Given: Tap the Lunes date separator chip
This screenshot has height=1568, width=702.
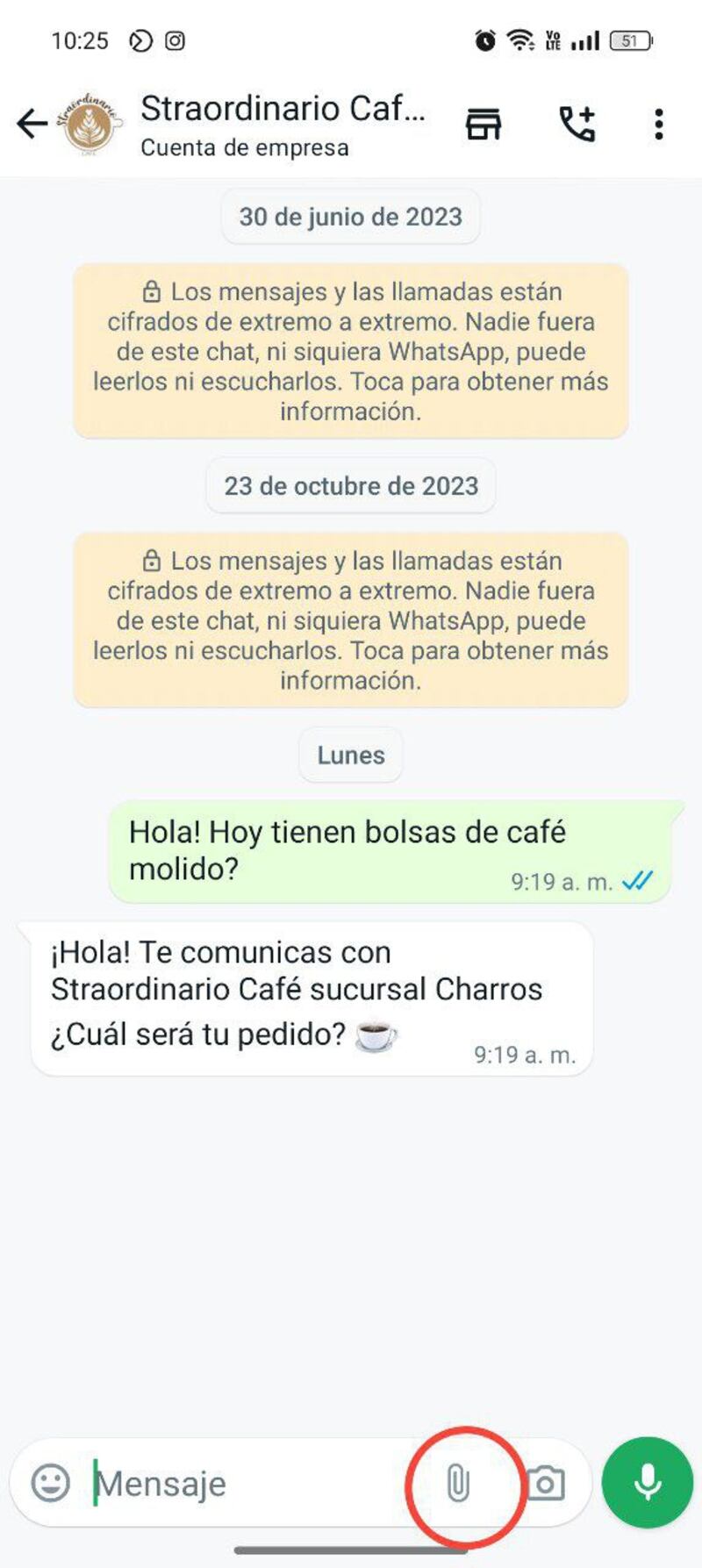Looking at the screenshot, I should (350, 755).
